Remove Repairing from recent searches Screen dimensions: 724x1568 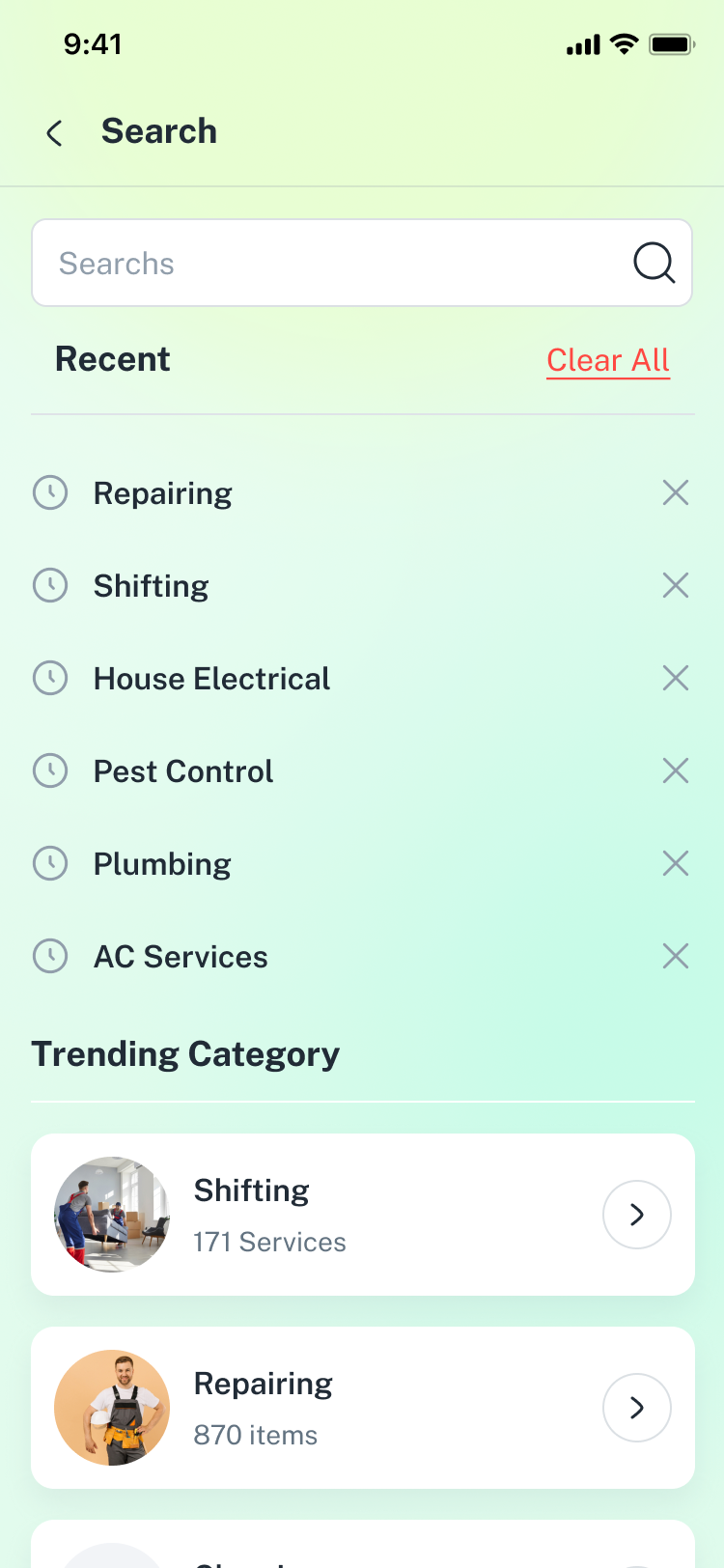(676, 493)
